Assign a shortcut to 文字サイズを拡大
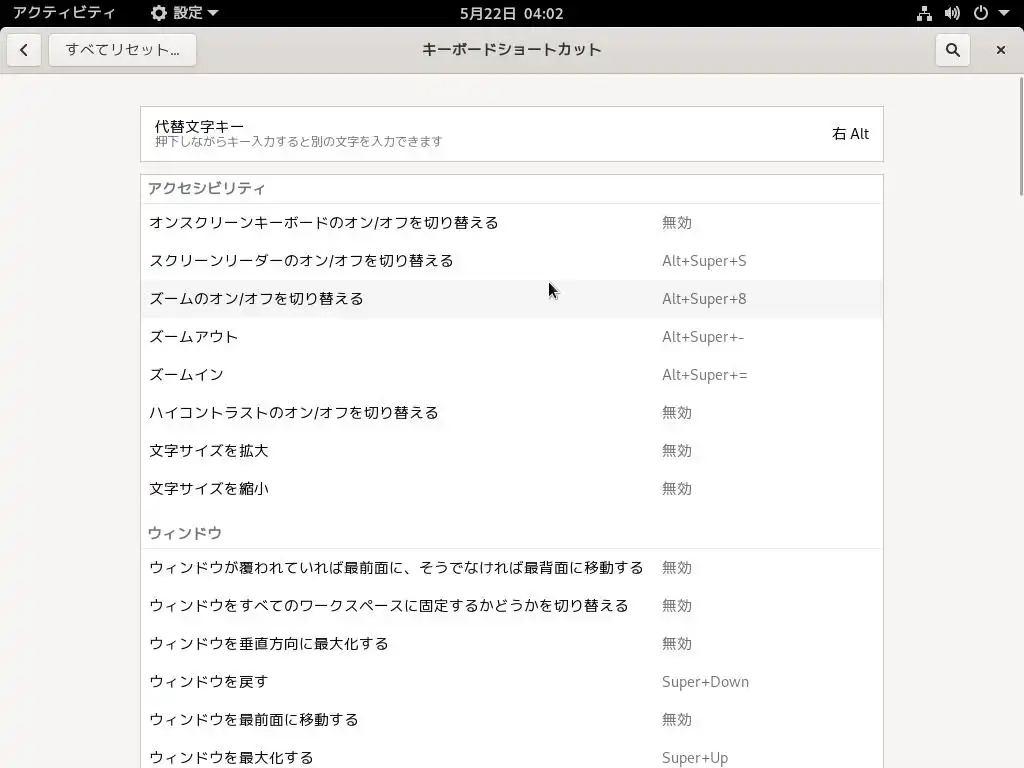Viewport: 1024px width, 768px height. 511,451
